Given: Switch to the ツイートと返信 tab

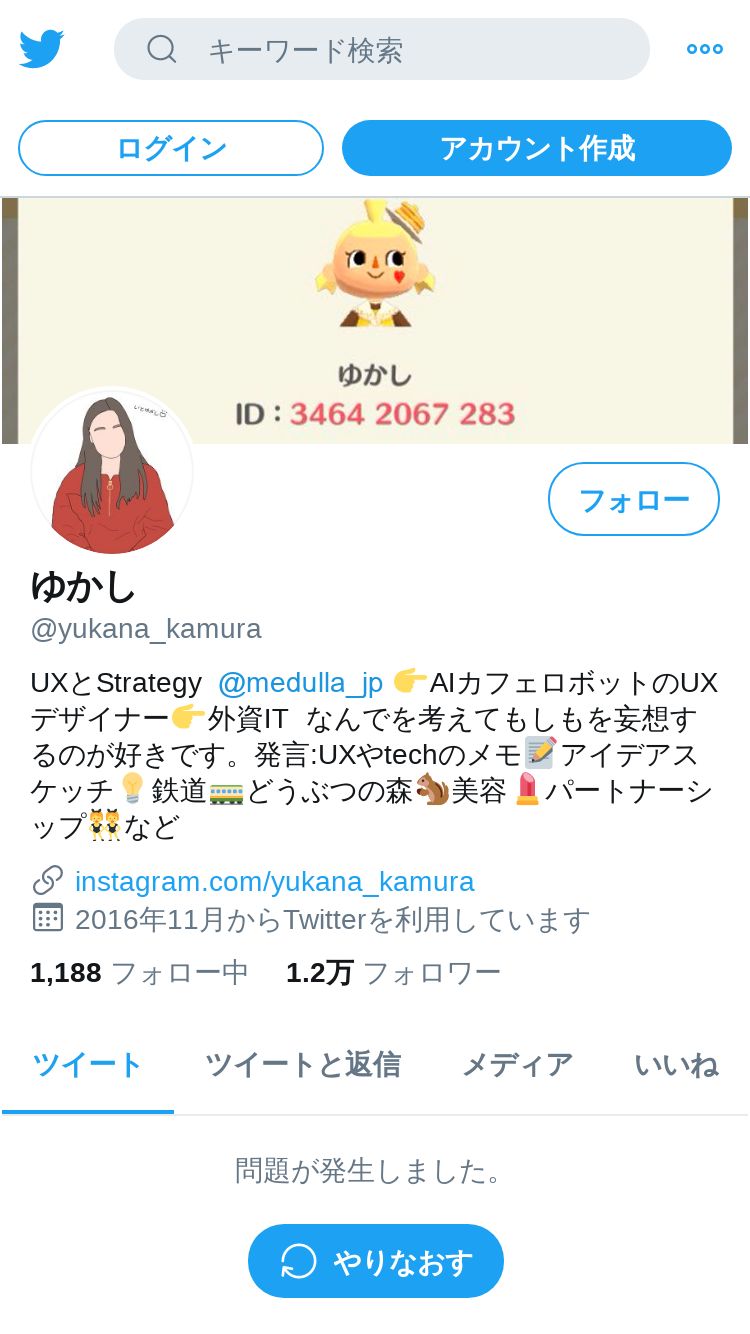Looking at the screenshot, I should [x=303, y=1066].
